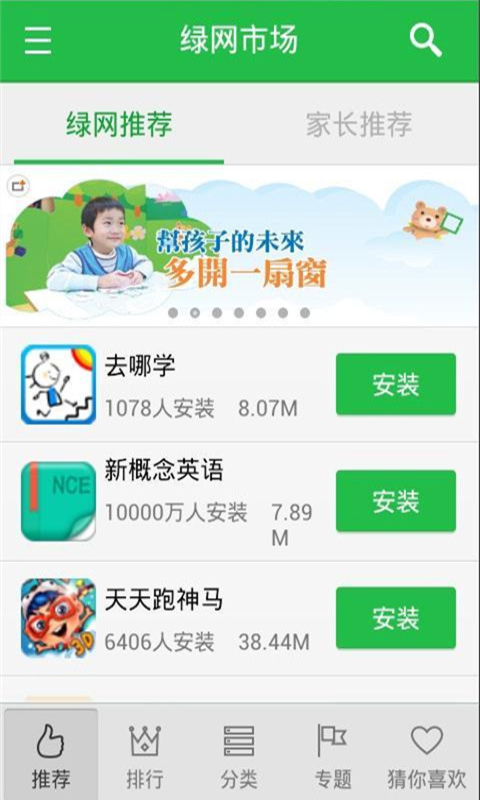Viewport: 480px width, 800px height.
Task: Open the 新概念英语 app details
Action: (x=168, y=502)
